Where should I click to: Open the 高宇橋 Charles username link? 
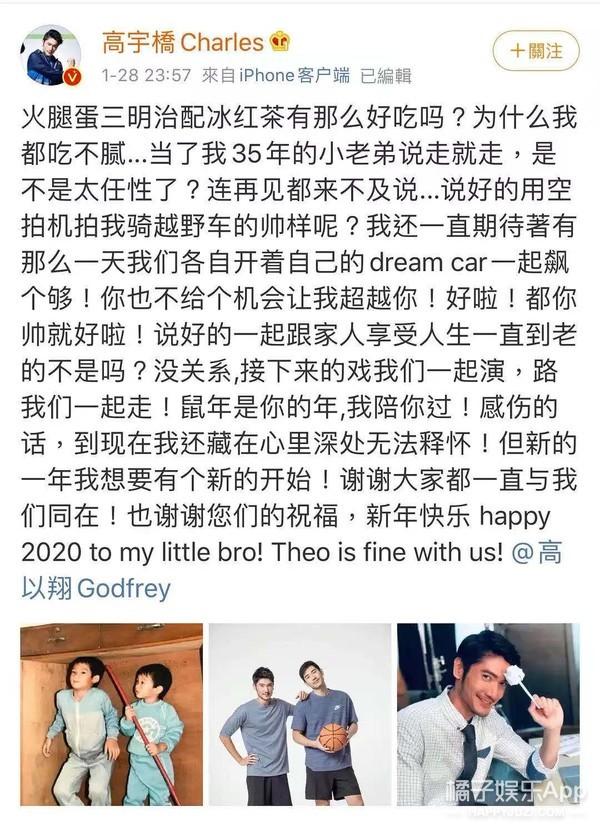[182, 42]
